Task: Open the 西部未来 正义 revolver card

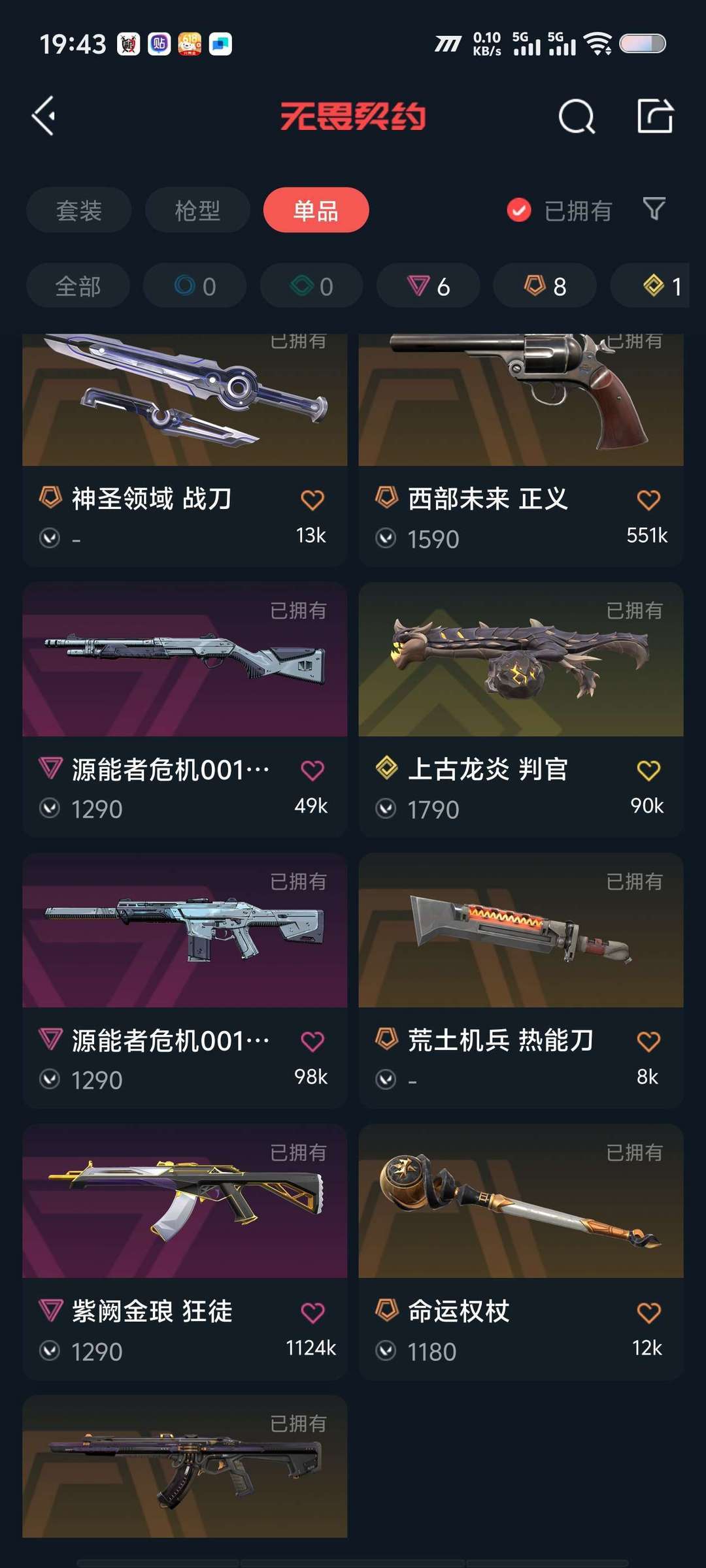Action: [x=521, y=449]
